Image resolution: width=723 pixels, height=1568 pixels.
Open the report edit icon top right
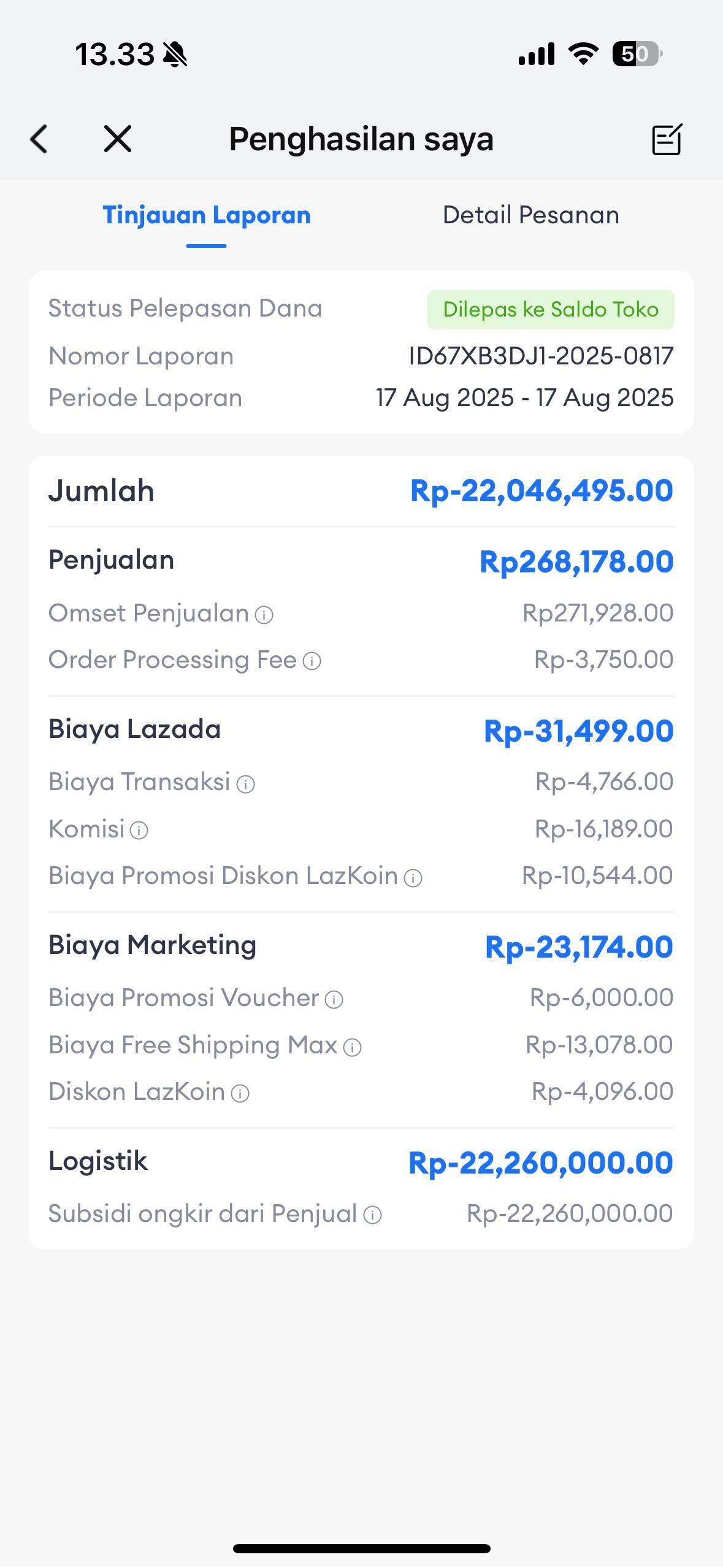tap(667, 139)
